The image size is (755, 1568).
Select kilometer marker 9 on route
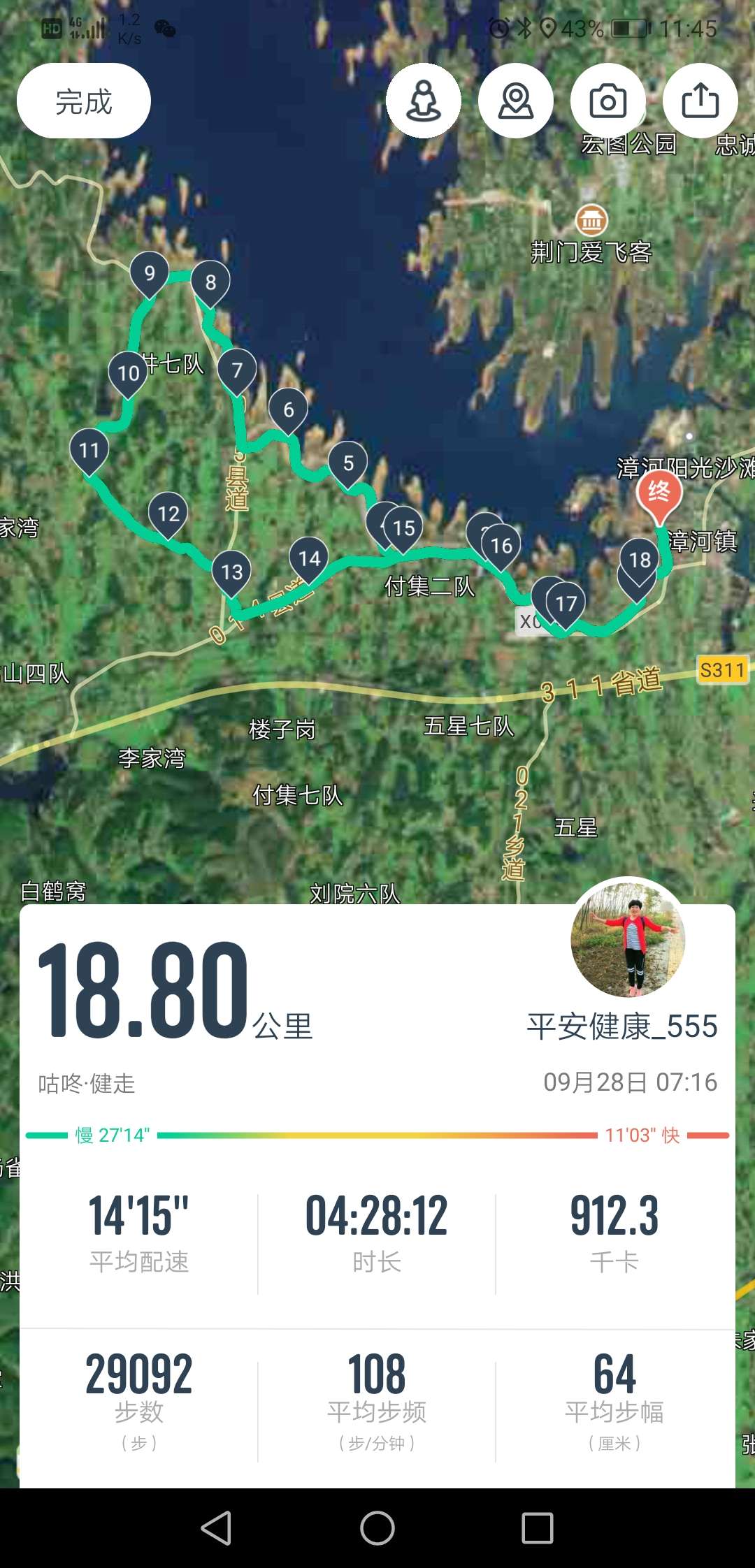[x=150, y=273]
